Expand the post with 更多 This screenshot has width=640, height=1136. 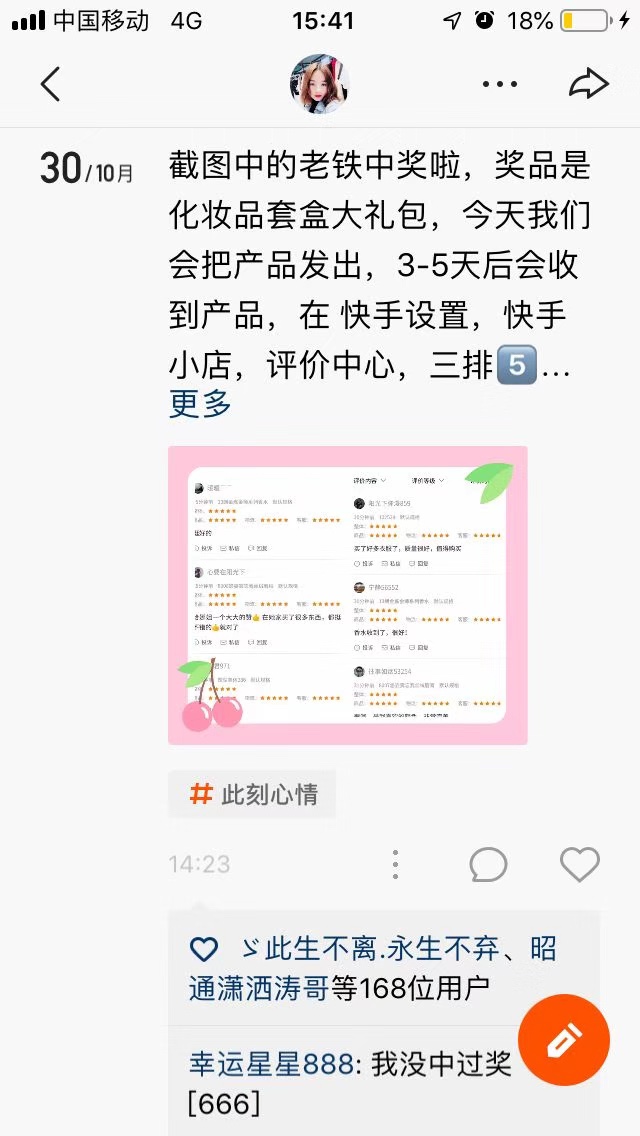point(200,404)
